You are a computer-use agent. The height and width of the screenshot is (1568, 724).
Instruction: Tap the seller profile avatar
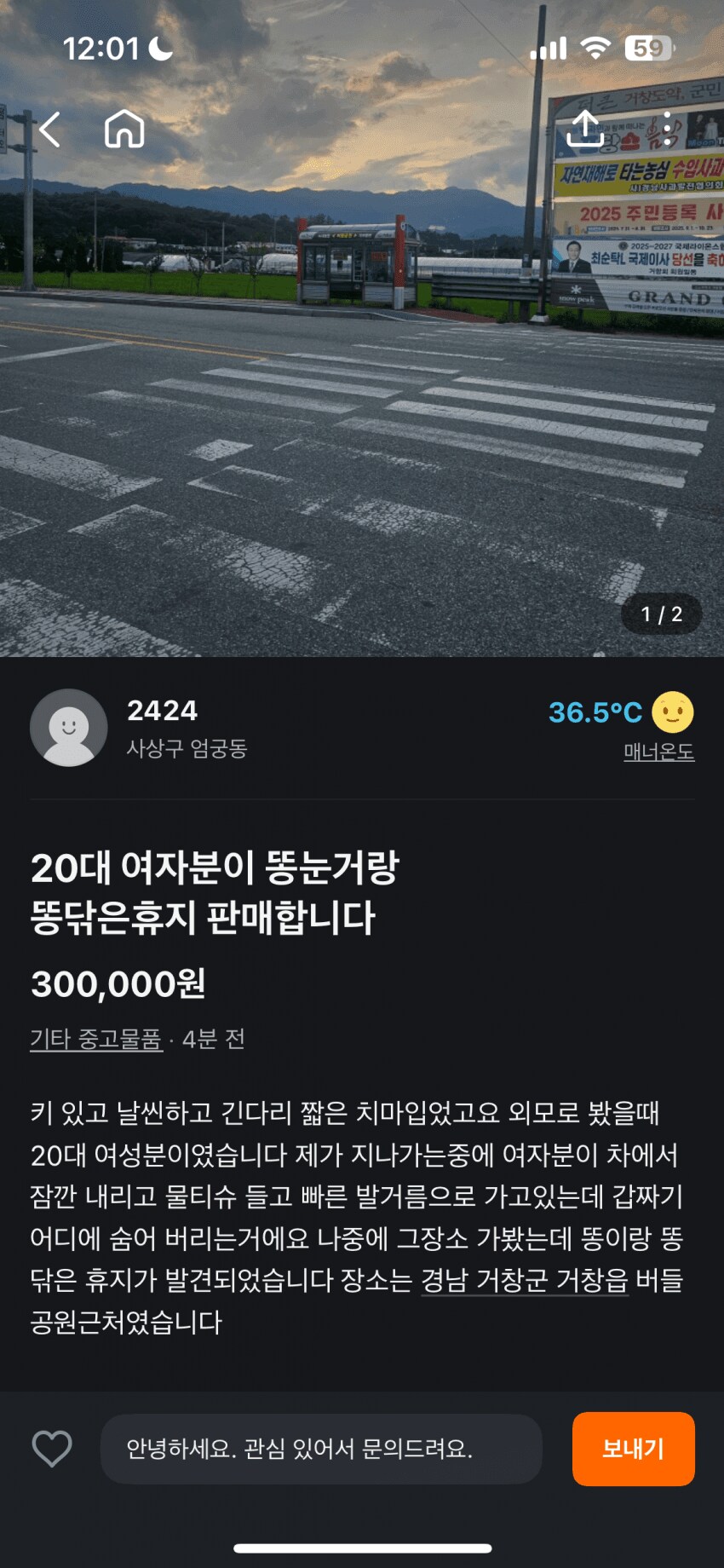click(x=69, y=728)
